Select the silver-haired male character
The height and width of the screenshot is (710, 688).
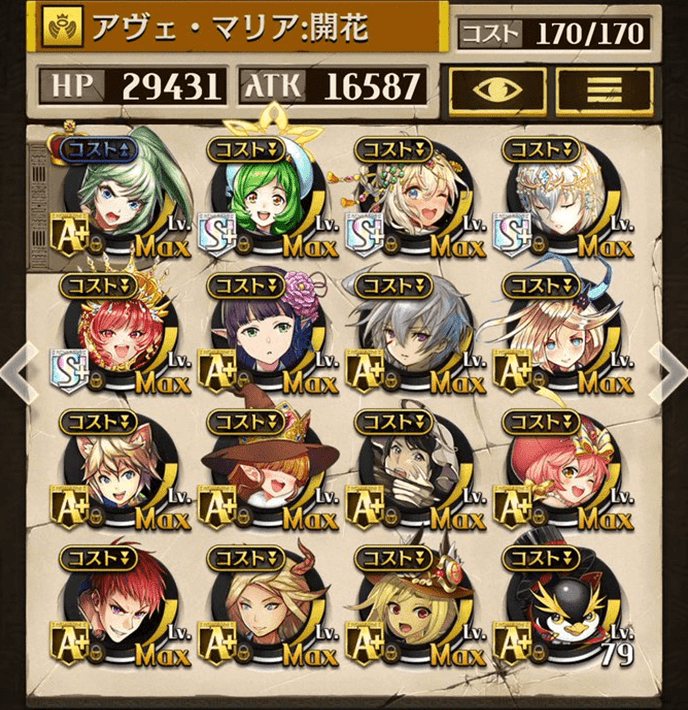coord(414,328)
